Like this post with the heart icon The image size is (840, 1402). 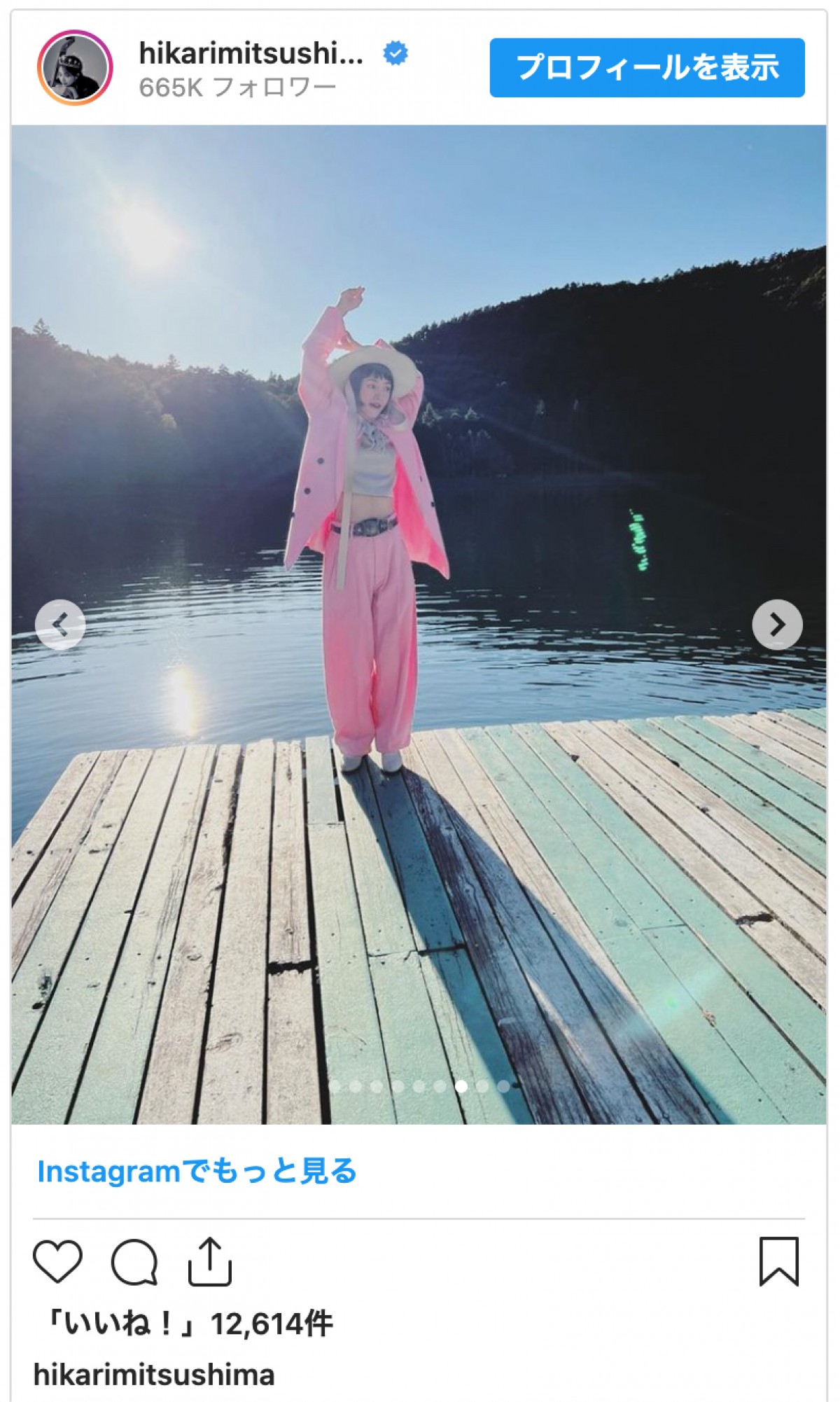point(58,1261)
